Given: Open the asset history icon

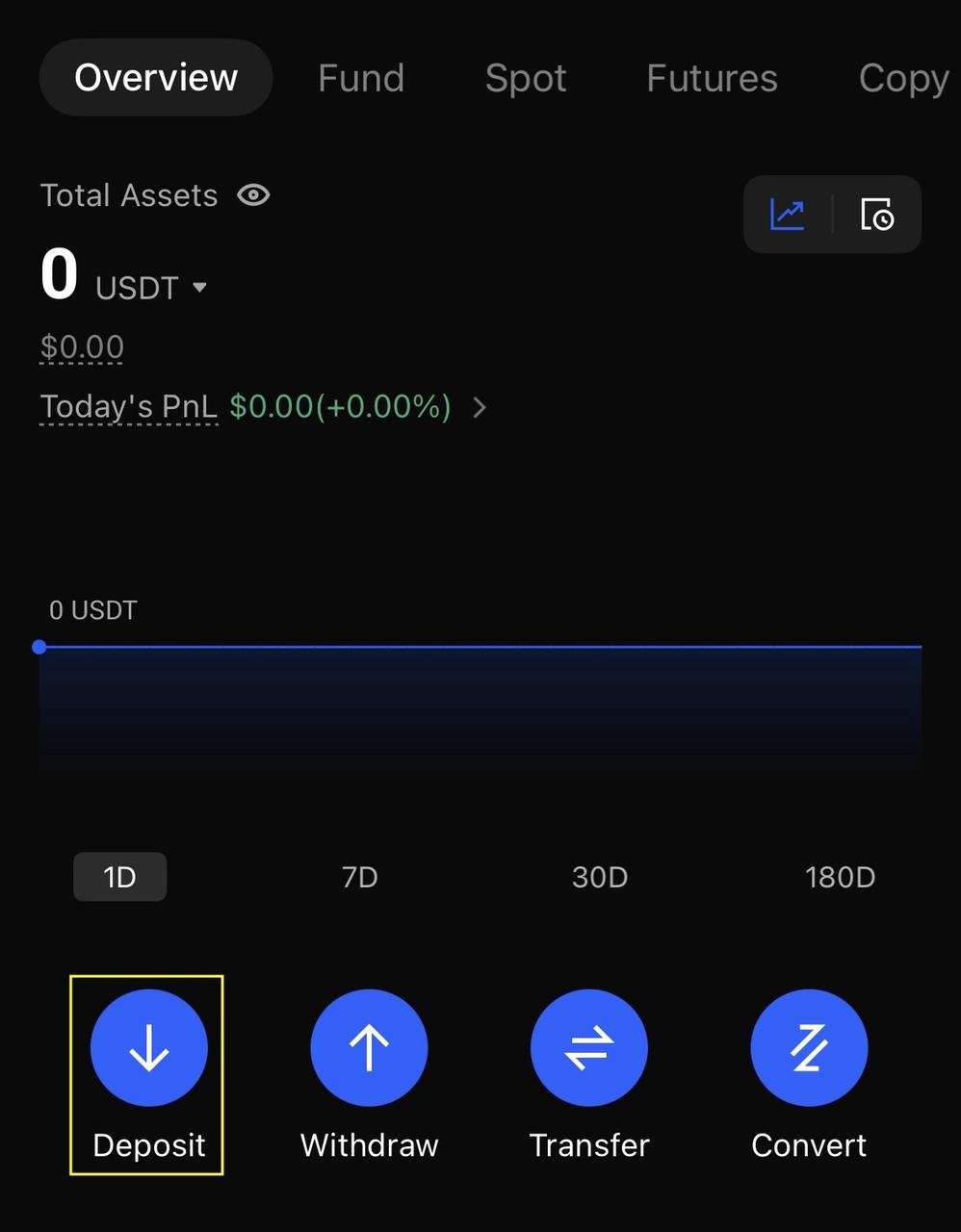Looking at the screenshot, I should [876, 214].
